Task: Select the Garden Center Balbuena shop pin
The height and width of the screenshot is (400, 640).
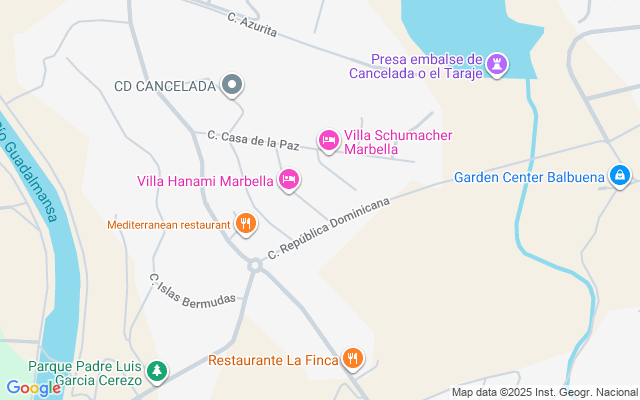Action: (x=620, y=177)
